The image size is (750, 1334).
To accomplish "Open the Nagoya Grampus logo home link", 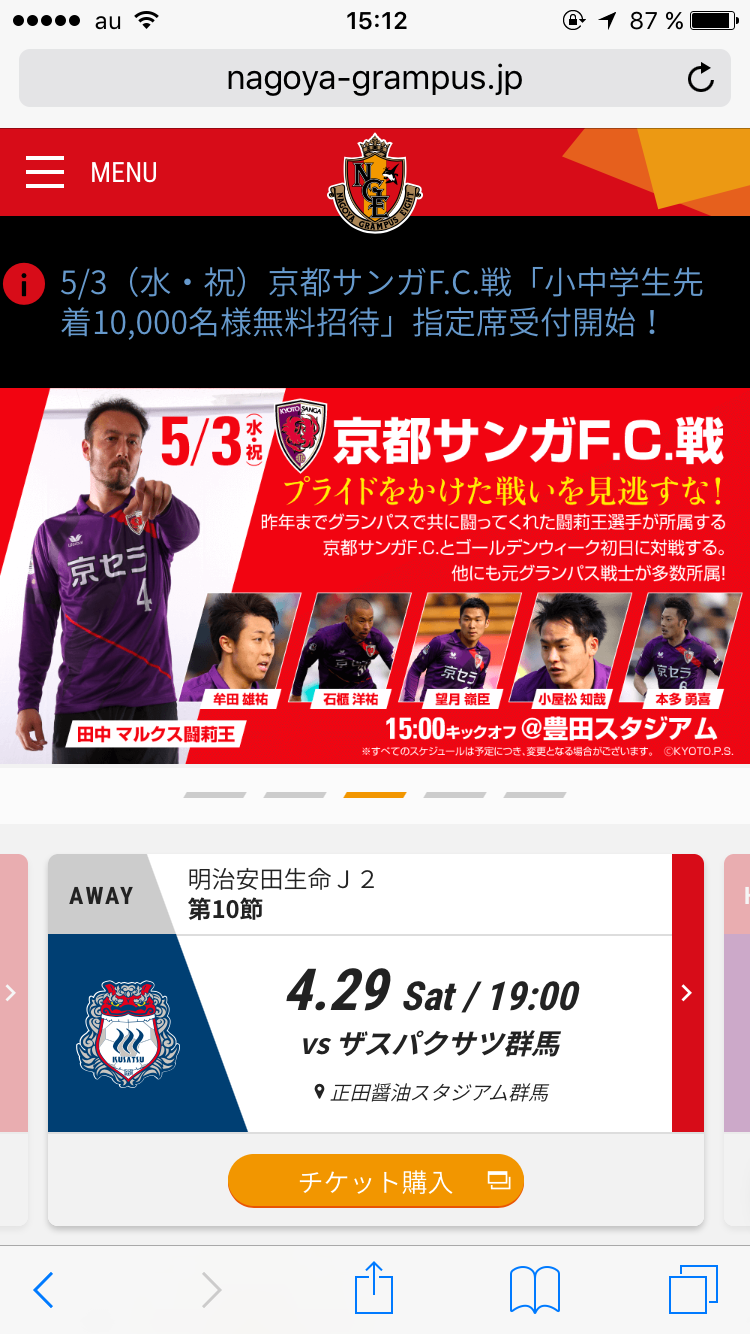I will click(x=375, y=182).
